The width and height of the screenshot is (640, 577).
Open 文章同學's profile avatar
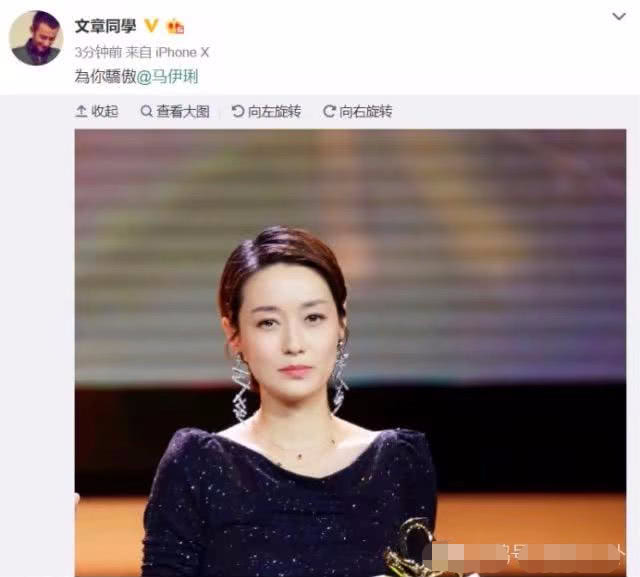[x=36, y=38]
